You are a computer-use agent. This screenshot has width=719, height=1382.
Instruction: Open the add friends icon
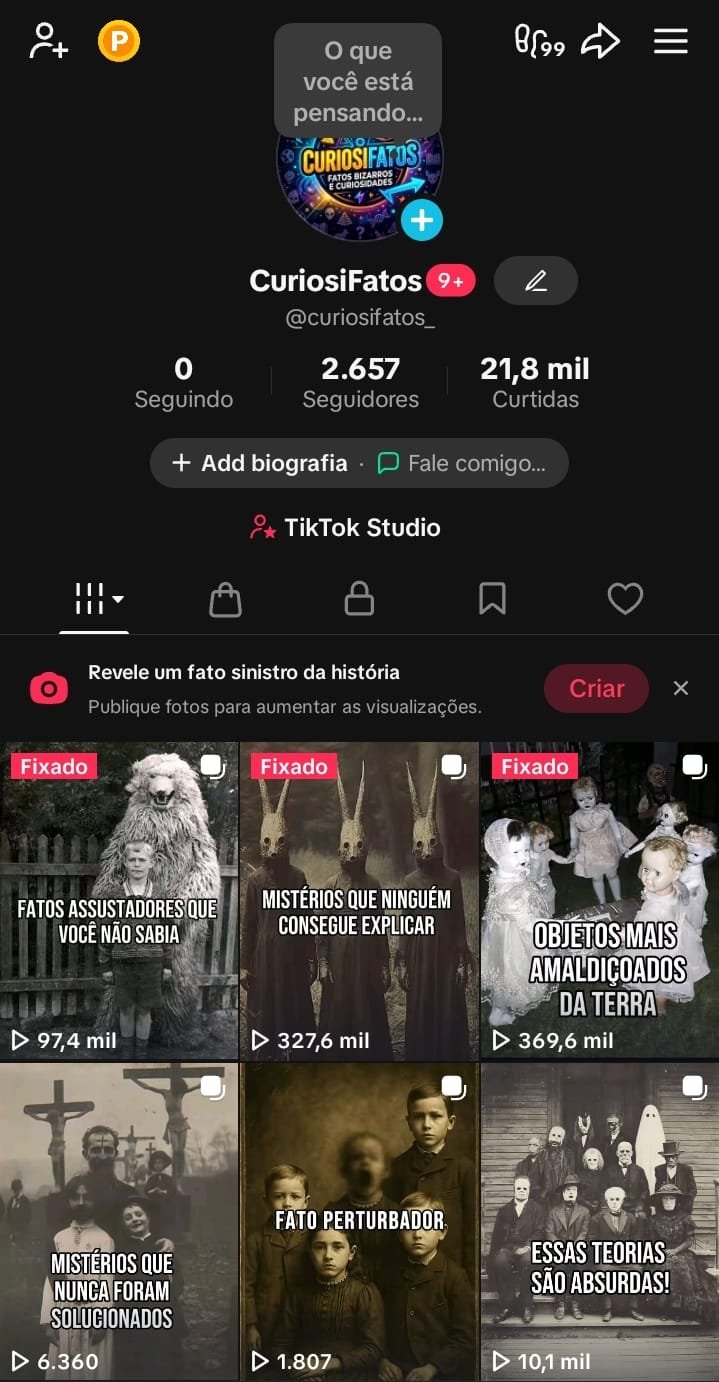pyautogui.click(x=48, y=42)
